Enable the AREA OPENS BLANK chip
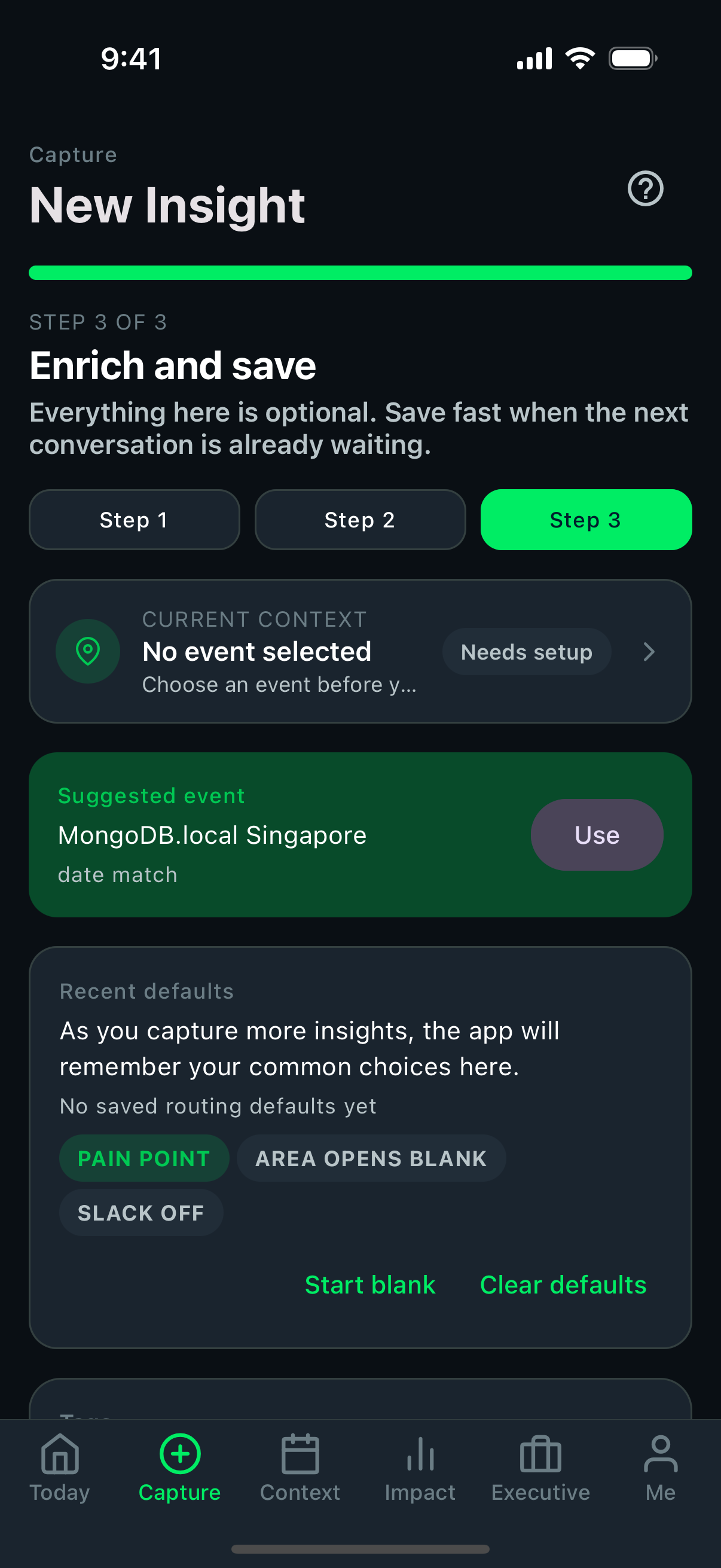 tap(371, 1157)
